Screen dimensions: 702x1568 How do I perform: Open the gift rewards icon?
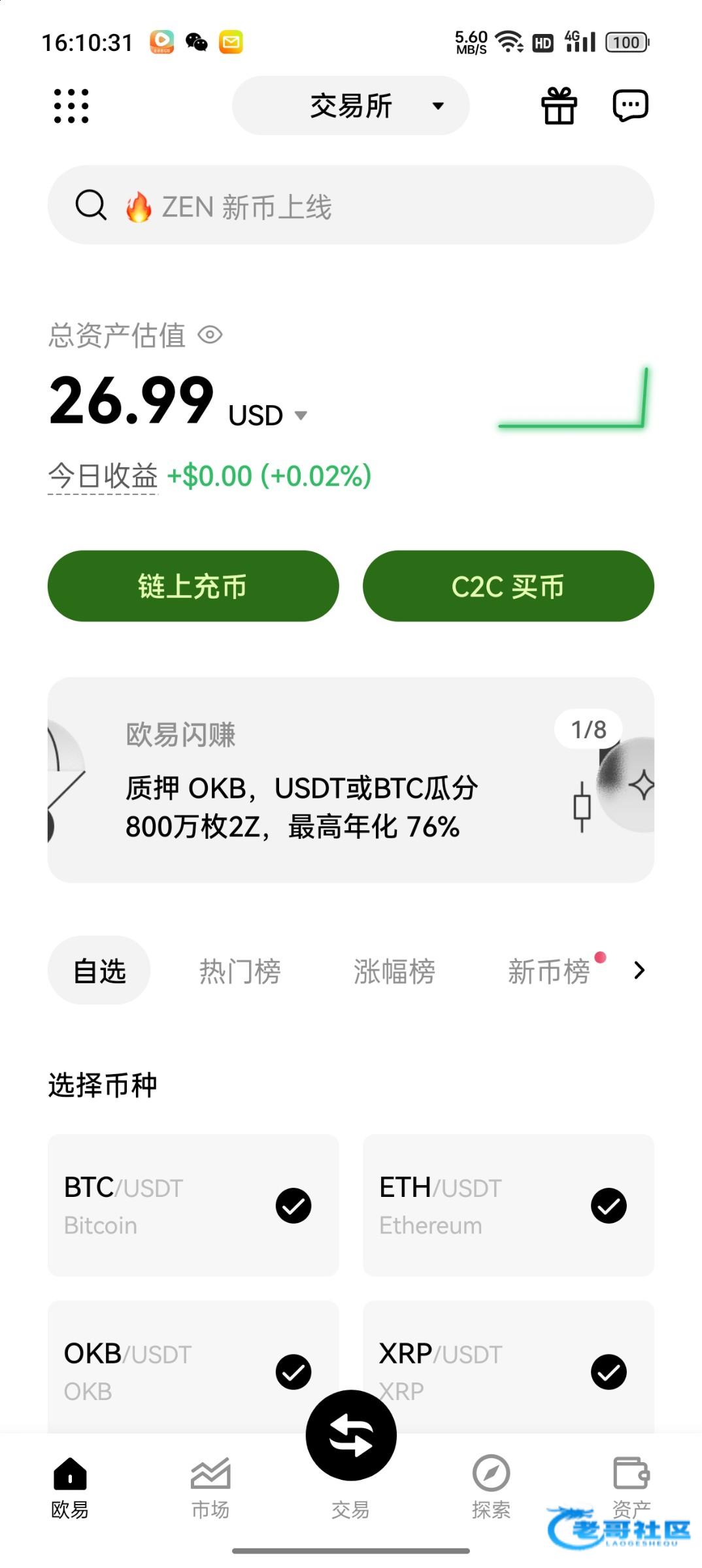559,106
